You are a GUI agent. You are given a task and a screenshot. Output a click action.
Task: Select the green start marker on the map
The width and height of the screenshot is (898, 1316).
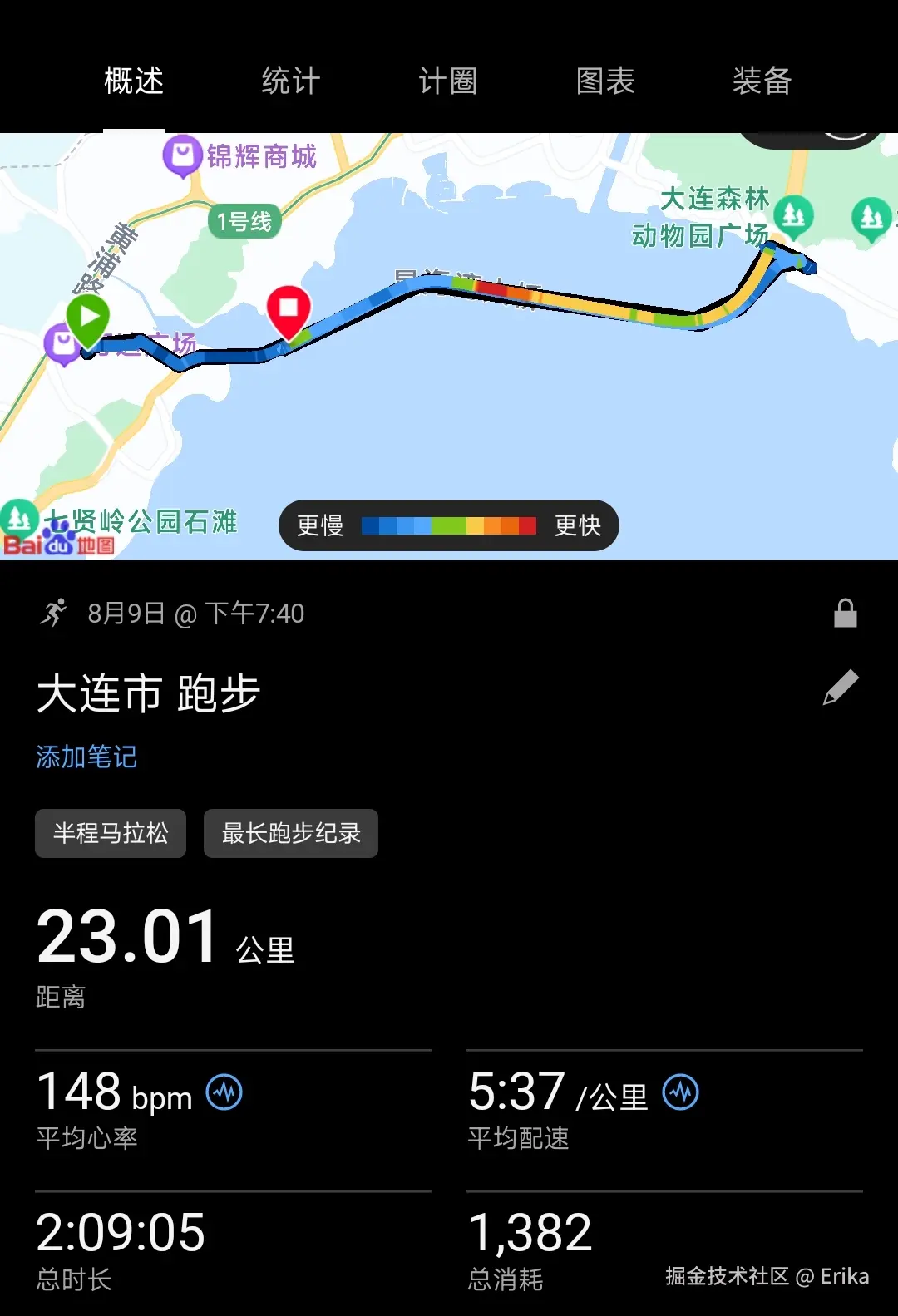click(88, 316)
